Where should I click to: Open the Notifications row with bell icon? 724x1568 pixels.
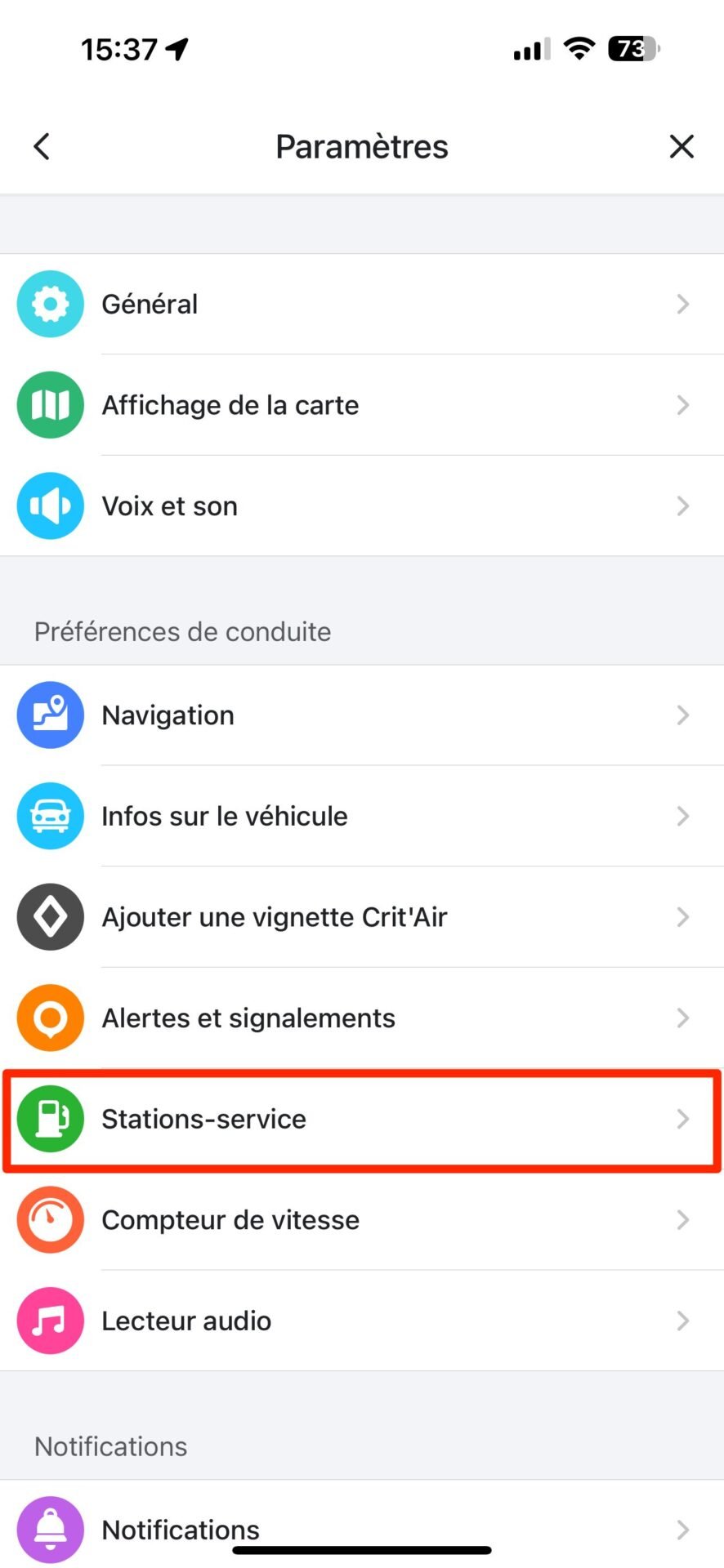(362, 1529)
